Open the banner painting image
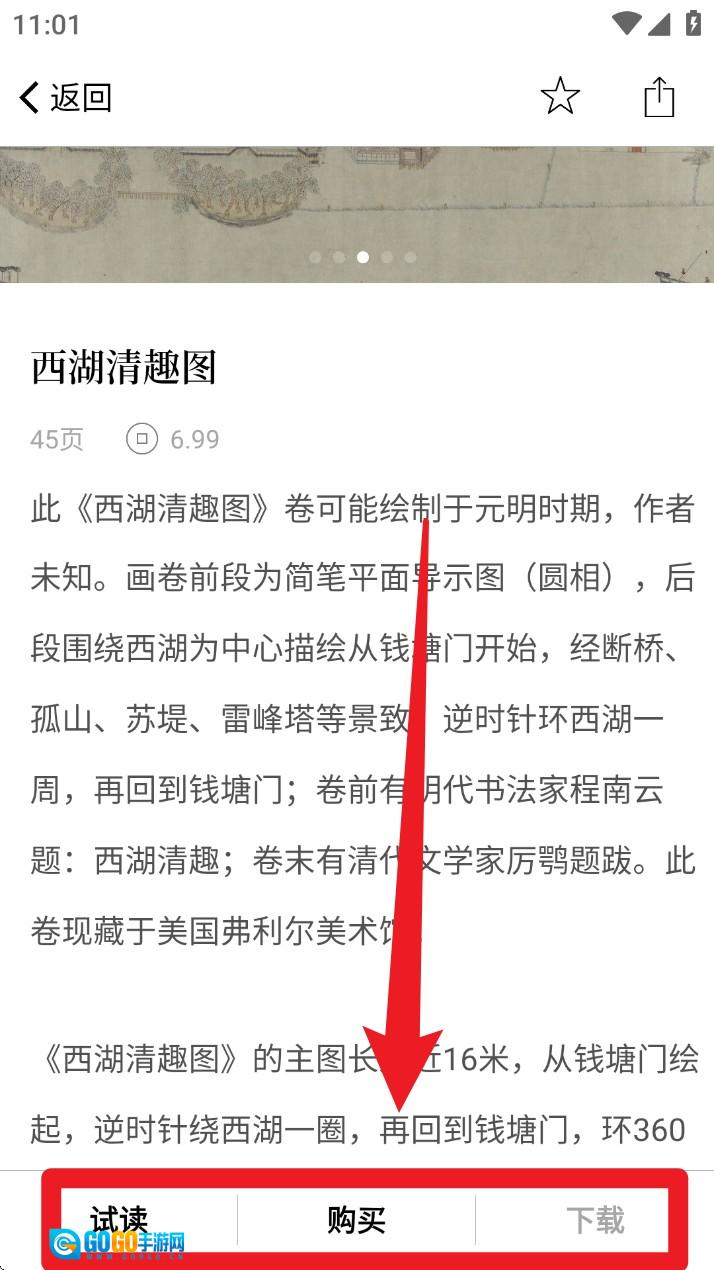 (357, 200)
